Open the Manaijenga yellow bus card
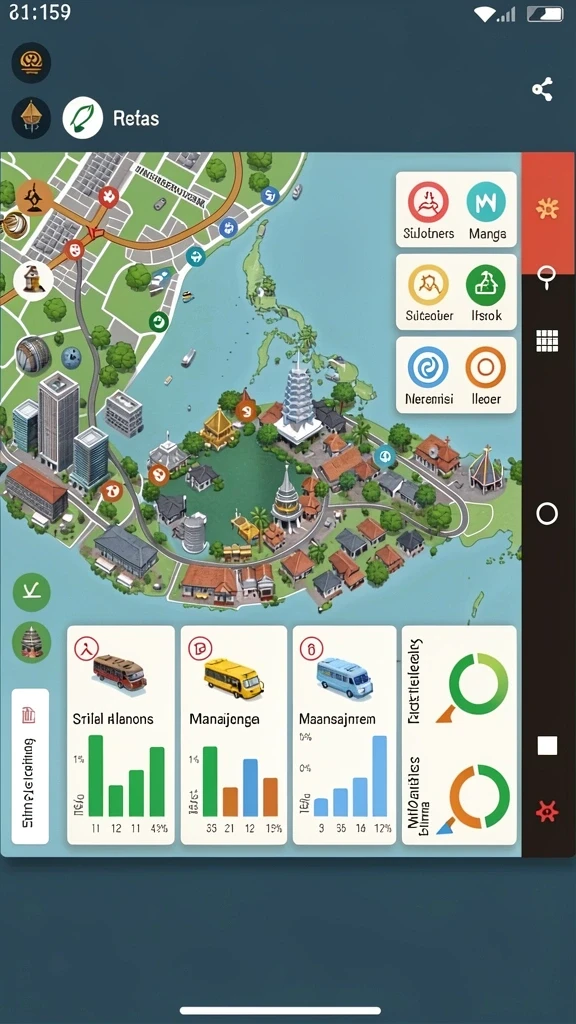Viewport: 576px width, 1024px height. pos(234,735)
